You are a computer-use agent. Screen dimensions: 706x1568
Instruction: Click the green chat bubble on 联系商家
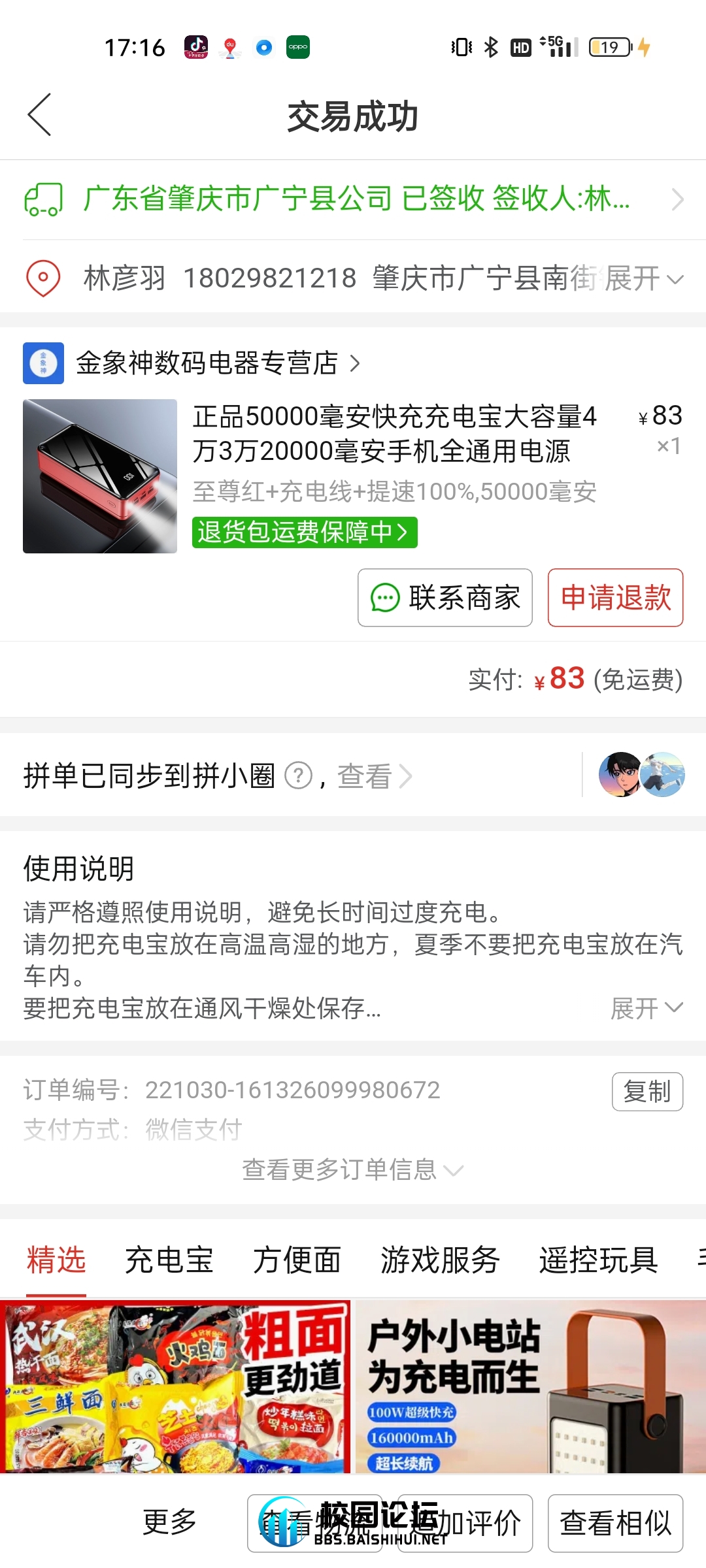click(x=387, y=598)
